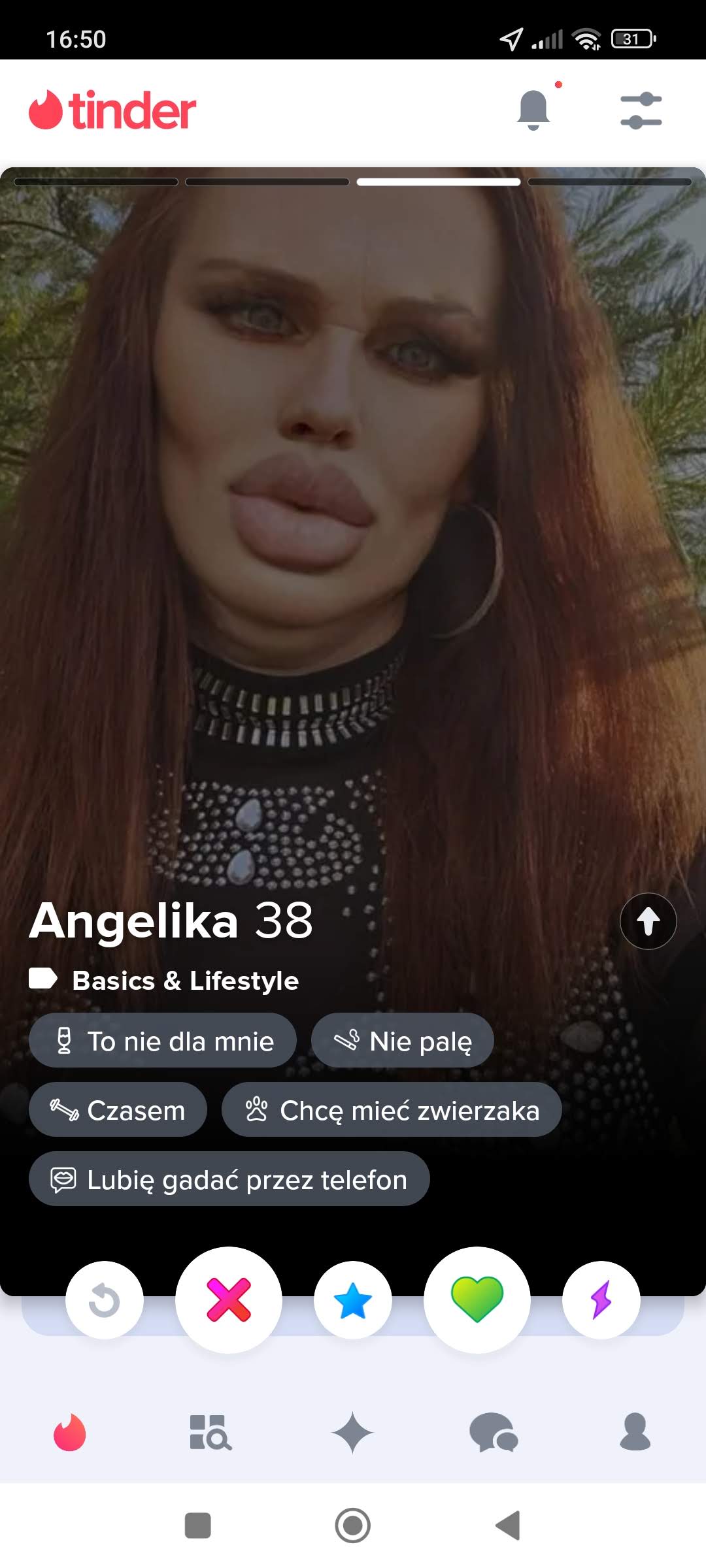Expand Angelika's full profile with arrow
706x1568 pixels.
pyautogui.click(x=648, y=921)
